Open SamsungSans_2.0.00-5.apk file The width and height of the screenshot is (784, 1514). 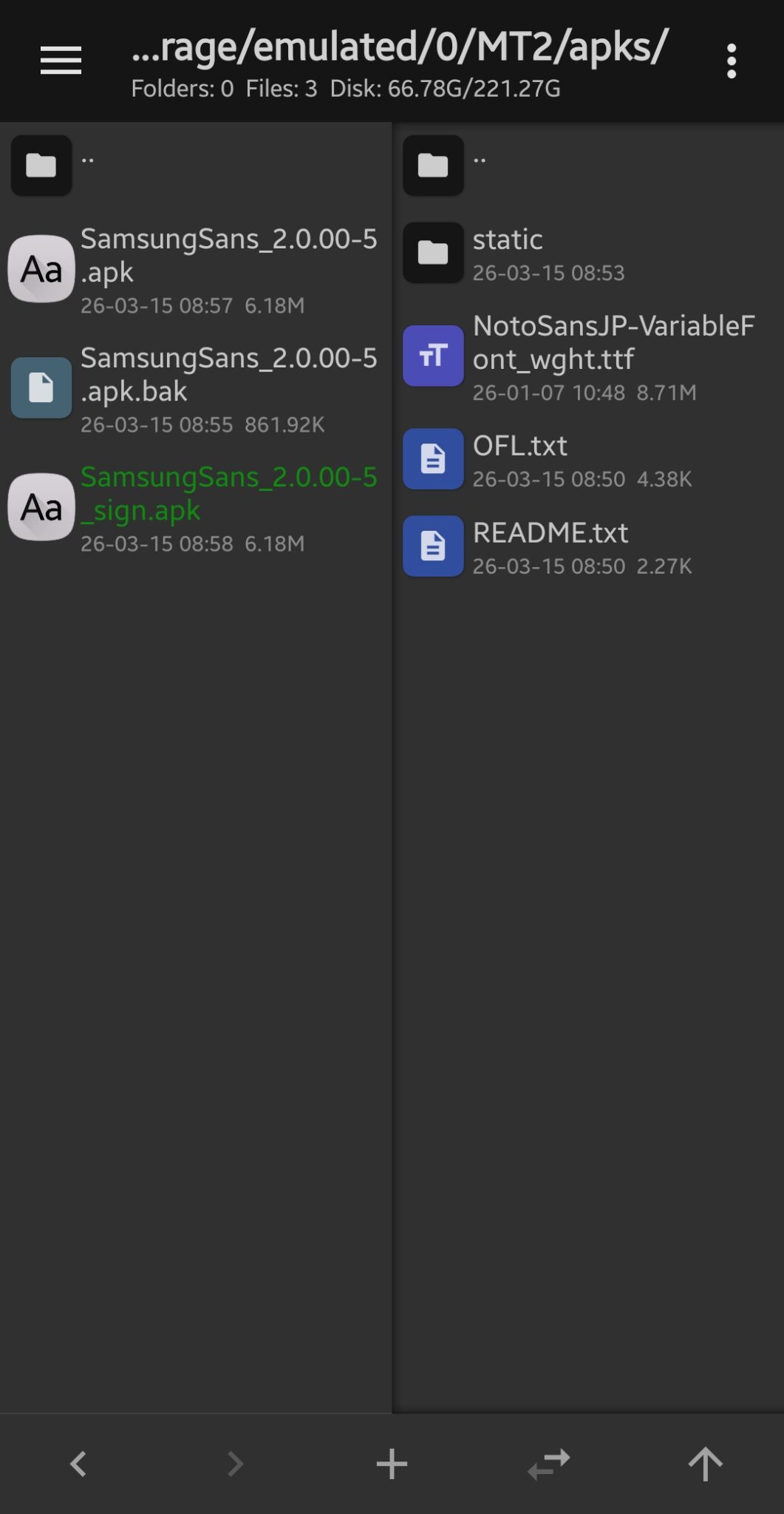(196, 269)
